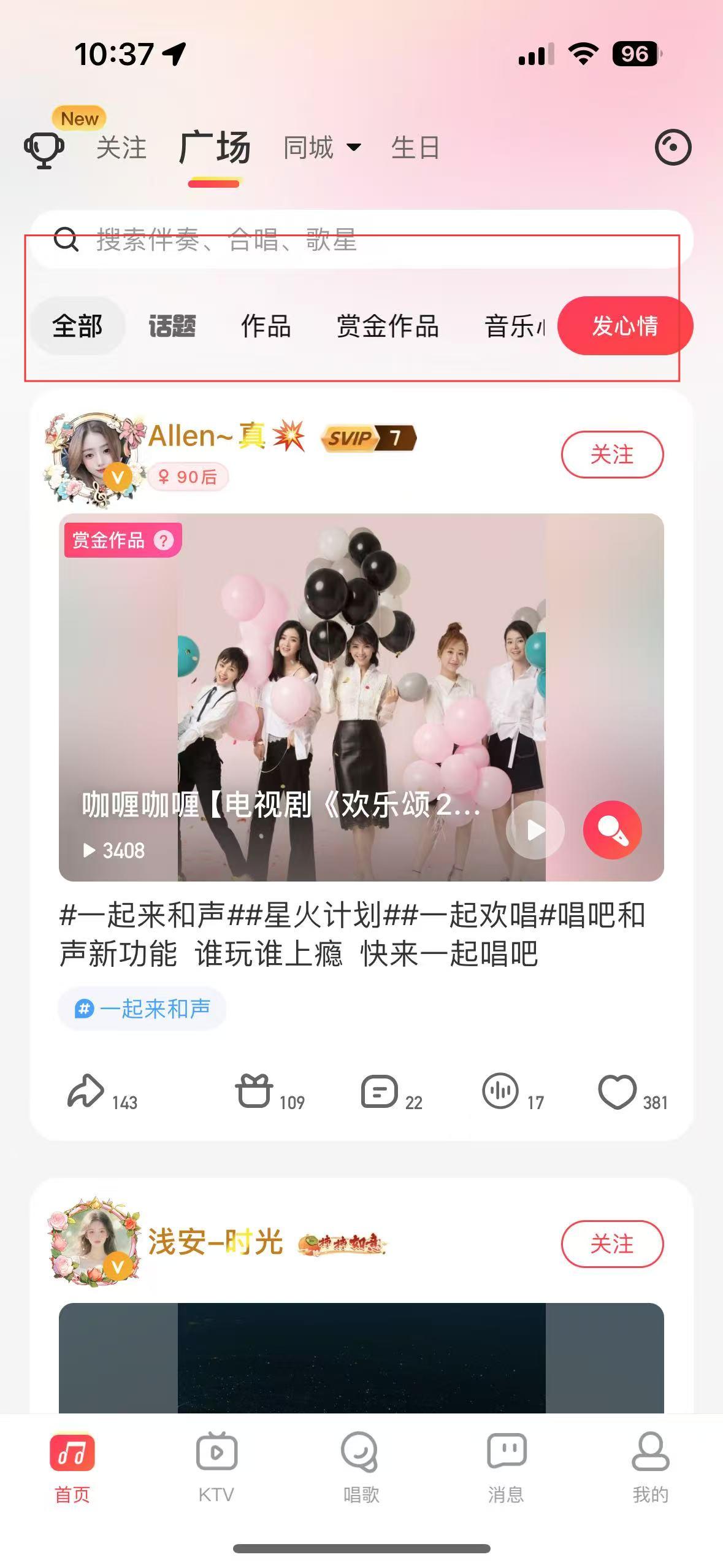The width and height of the screenshot is (723, 1568).
Task: Open the 赏金作品 help question mark
Action: pyautogui.click(x=164, y=540)
